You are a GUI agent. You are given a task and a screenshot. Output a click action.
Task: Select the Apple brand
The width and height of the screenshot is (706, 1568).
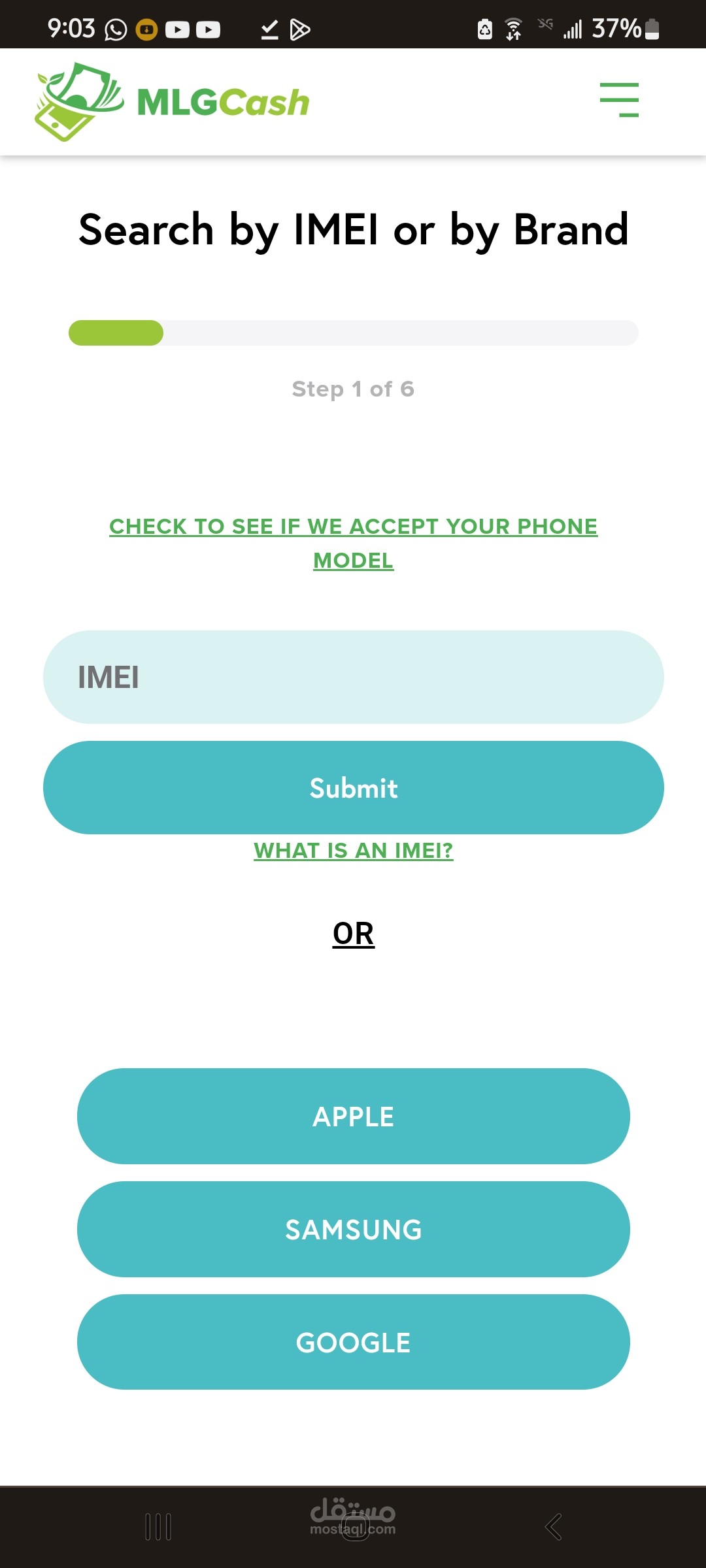click(353, 1116)
